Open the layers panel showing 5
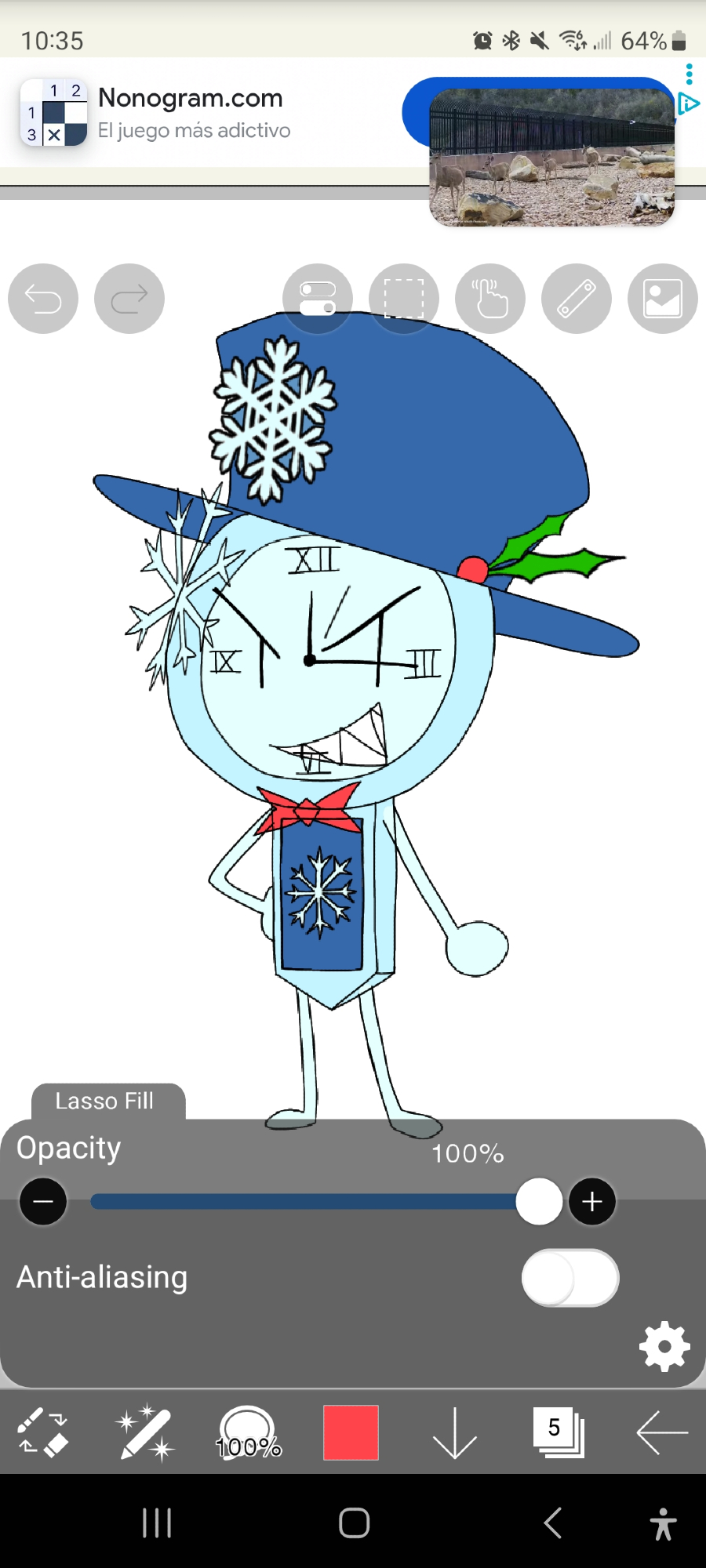706x1568 pixels. [x=559, y=1433]
